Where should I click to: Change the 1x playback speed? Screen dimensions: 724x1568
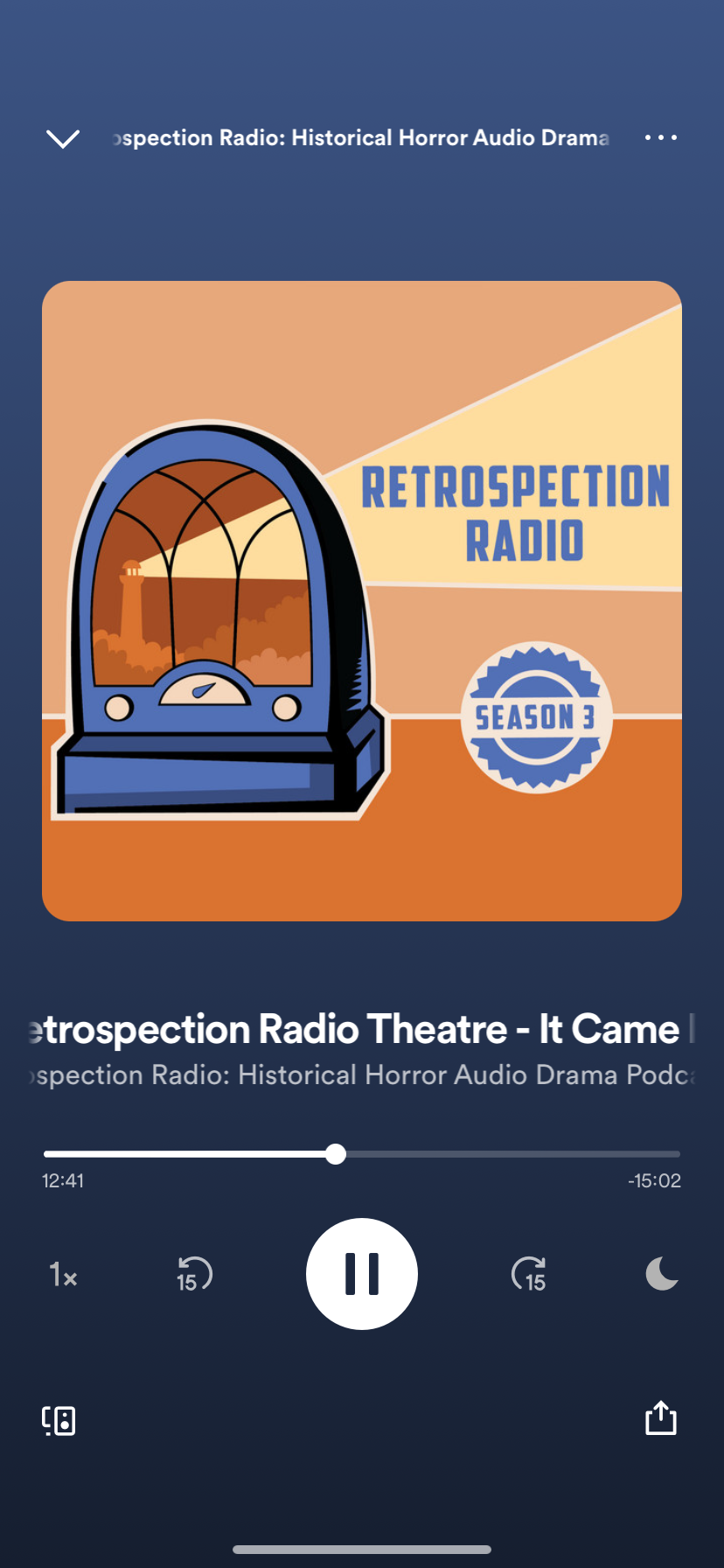pos(63,1274)
